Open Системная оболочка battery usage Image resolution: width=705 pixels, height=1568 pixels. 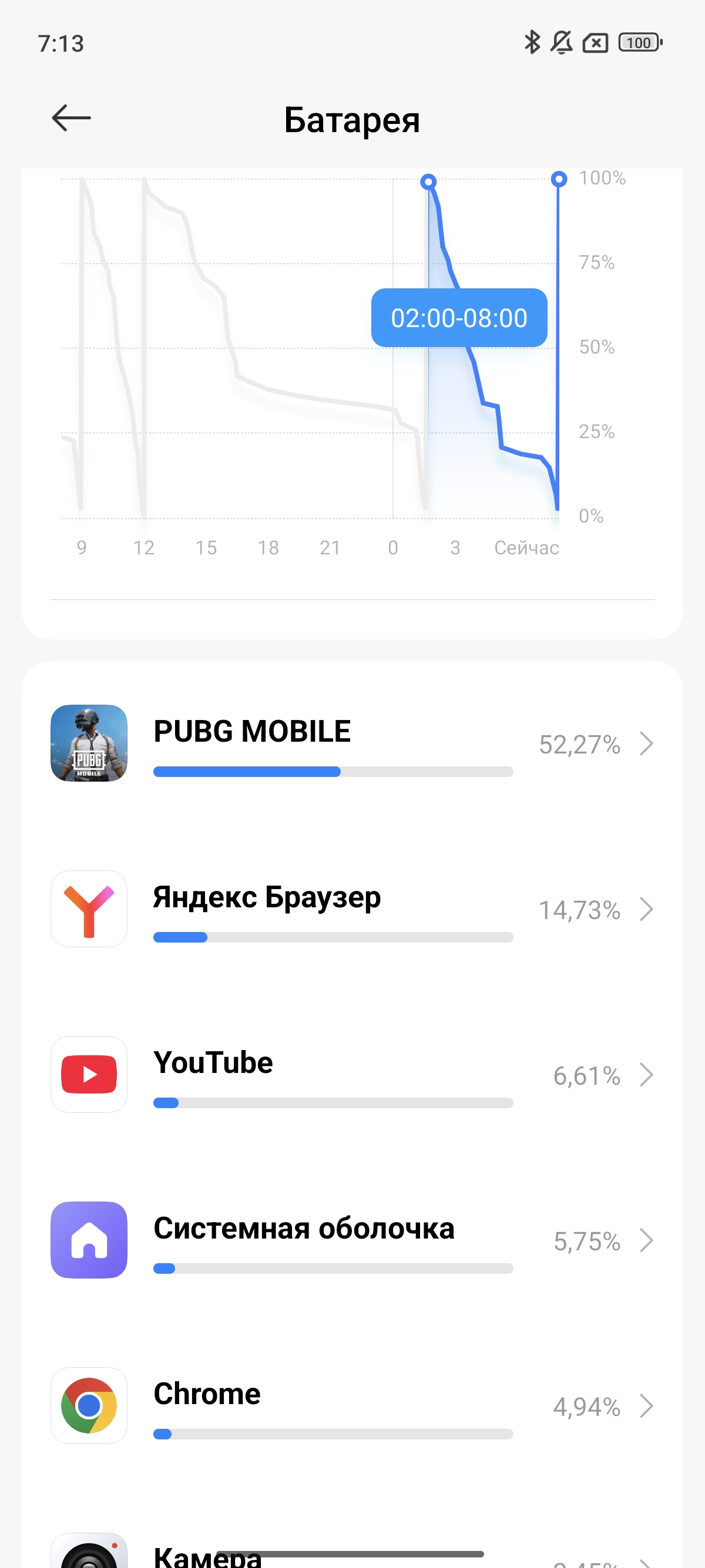[x=352, y=1240]
